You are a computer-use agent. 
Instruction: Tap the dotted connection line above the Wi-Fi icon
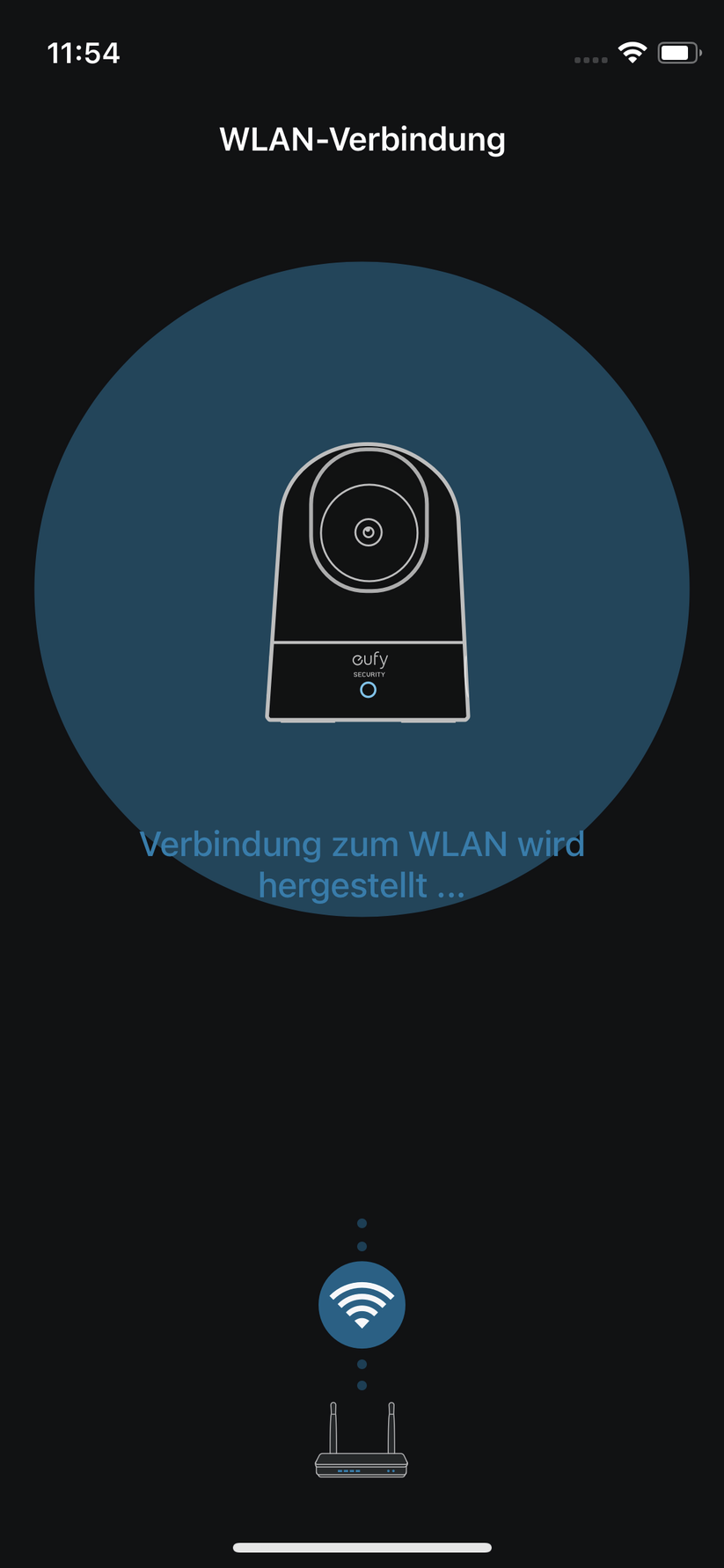(x=362, y=1234)
